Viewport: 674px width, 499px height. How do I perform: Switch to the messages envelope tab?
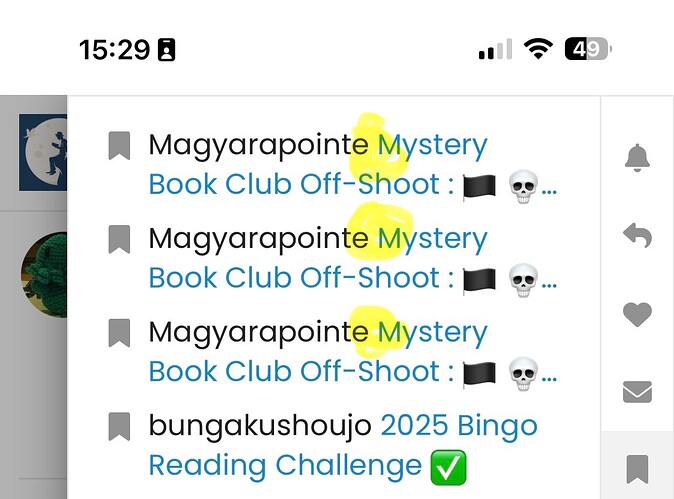coord(637,392)
